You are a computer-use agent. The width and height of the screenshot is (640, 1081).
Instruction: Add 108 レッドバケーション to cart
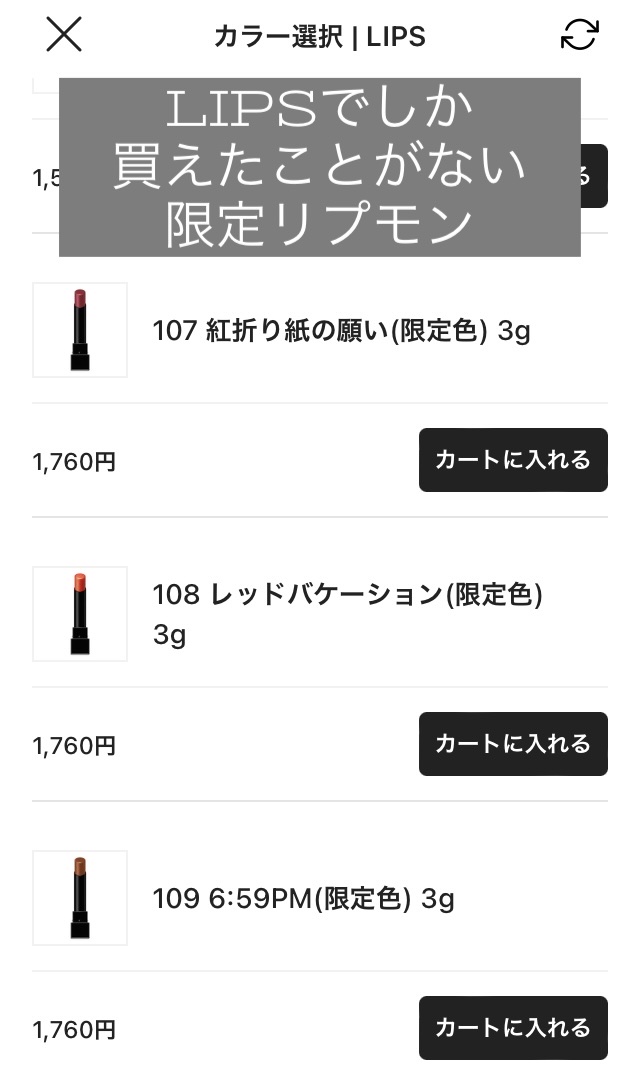pos(512,744)
